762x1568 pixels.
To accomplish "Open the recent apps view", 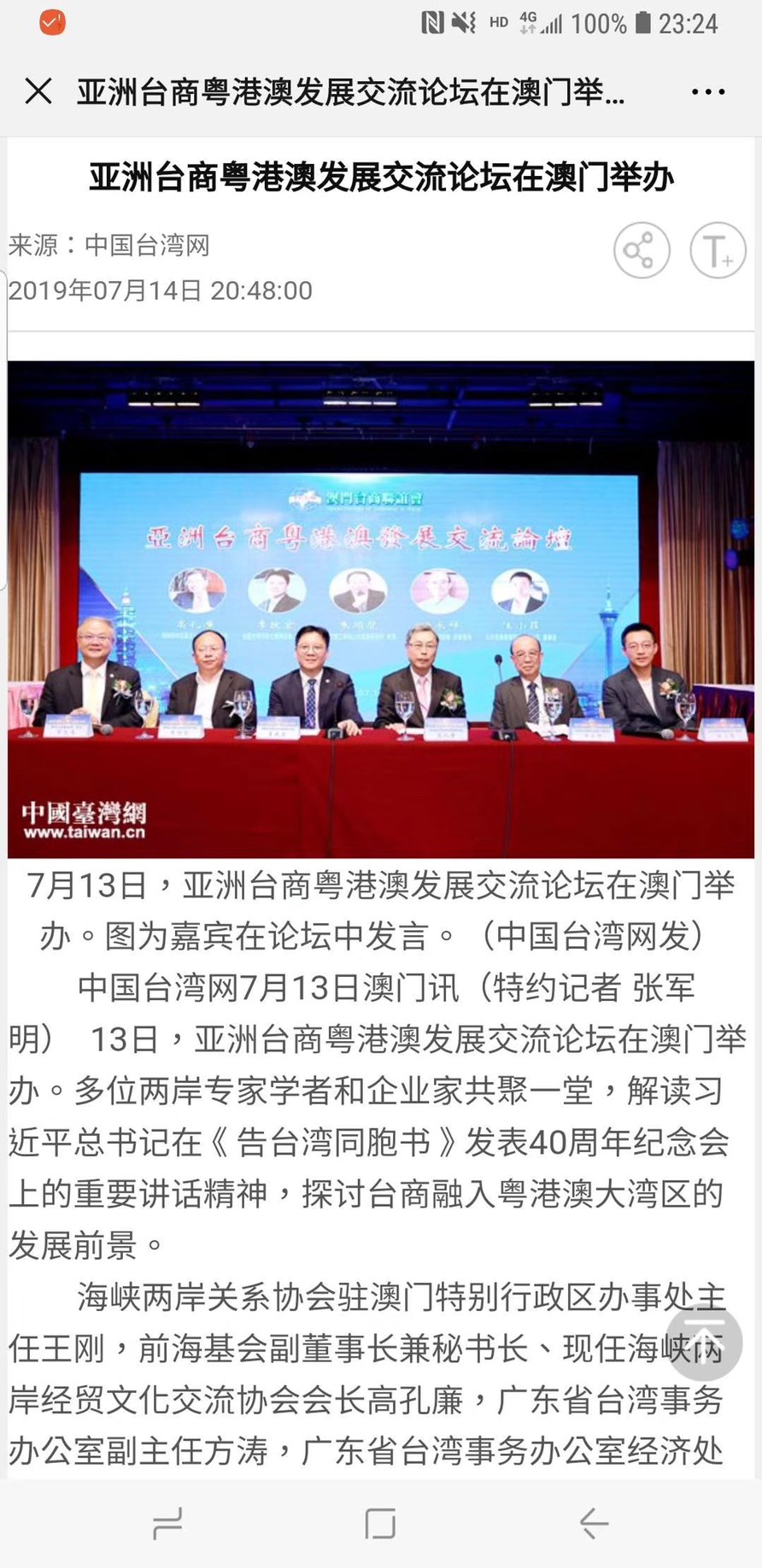I will tap(167, 1524).
